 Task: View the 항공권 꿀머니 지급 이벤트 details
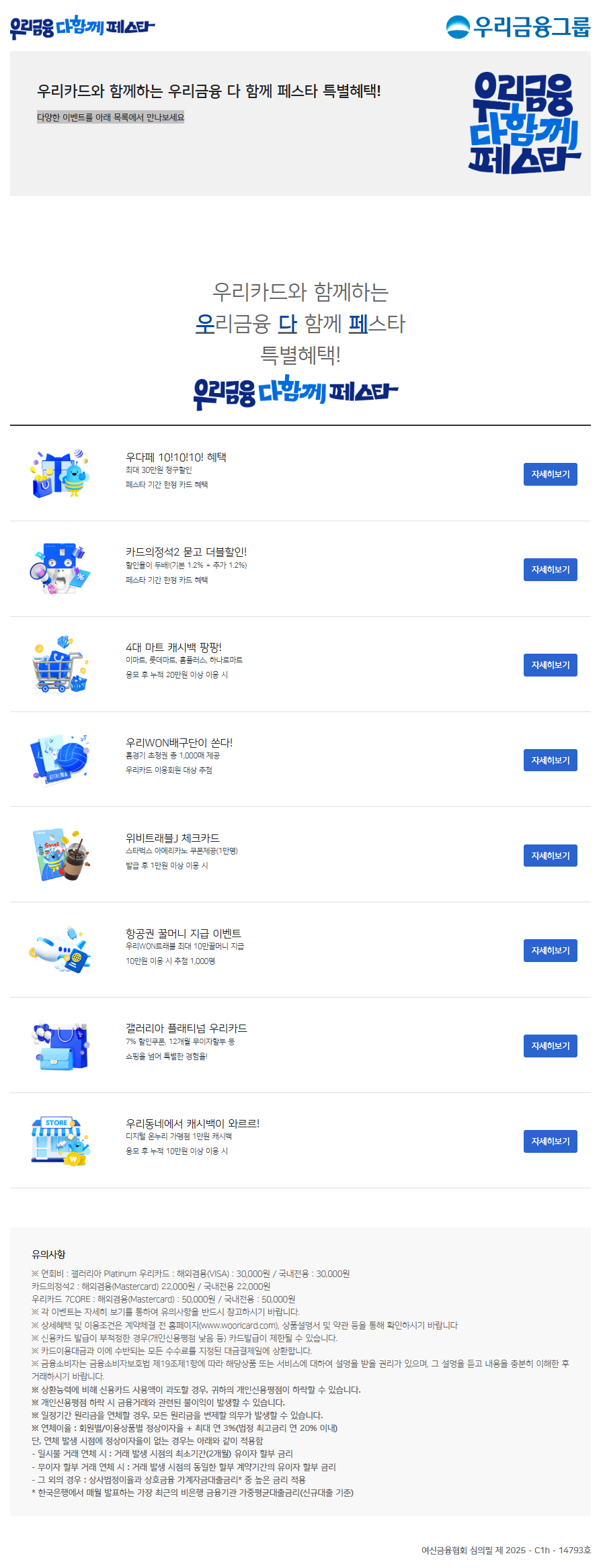point(550,951)
